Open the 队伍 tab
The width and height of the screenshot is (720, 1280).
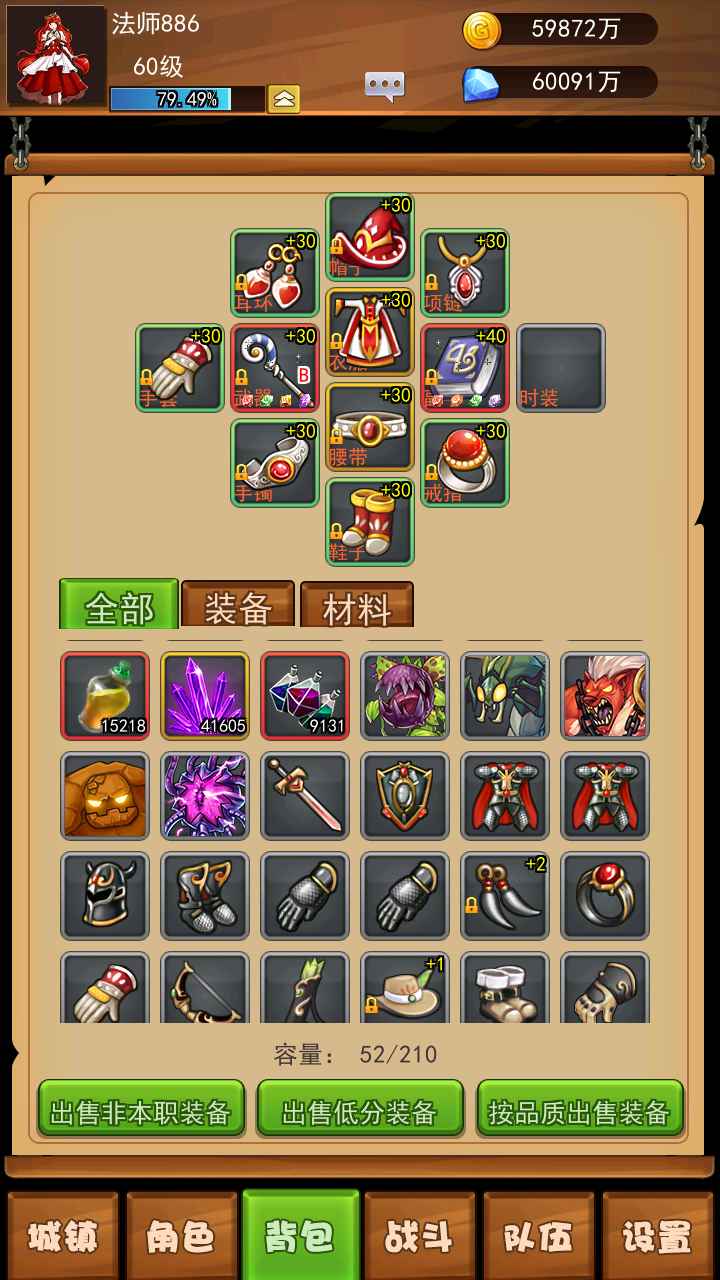tap(538, 1237)
